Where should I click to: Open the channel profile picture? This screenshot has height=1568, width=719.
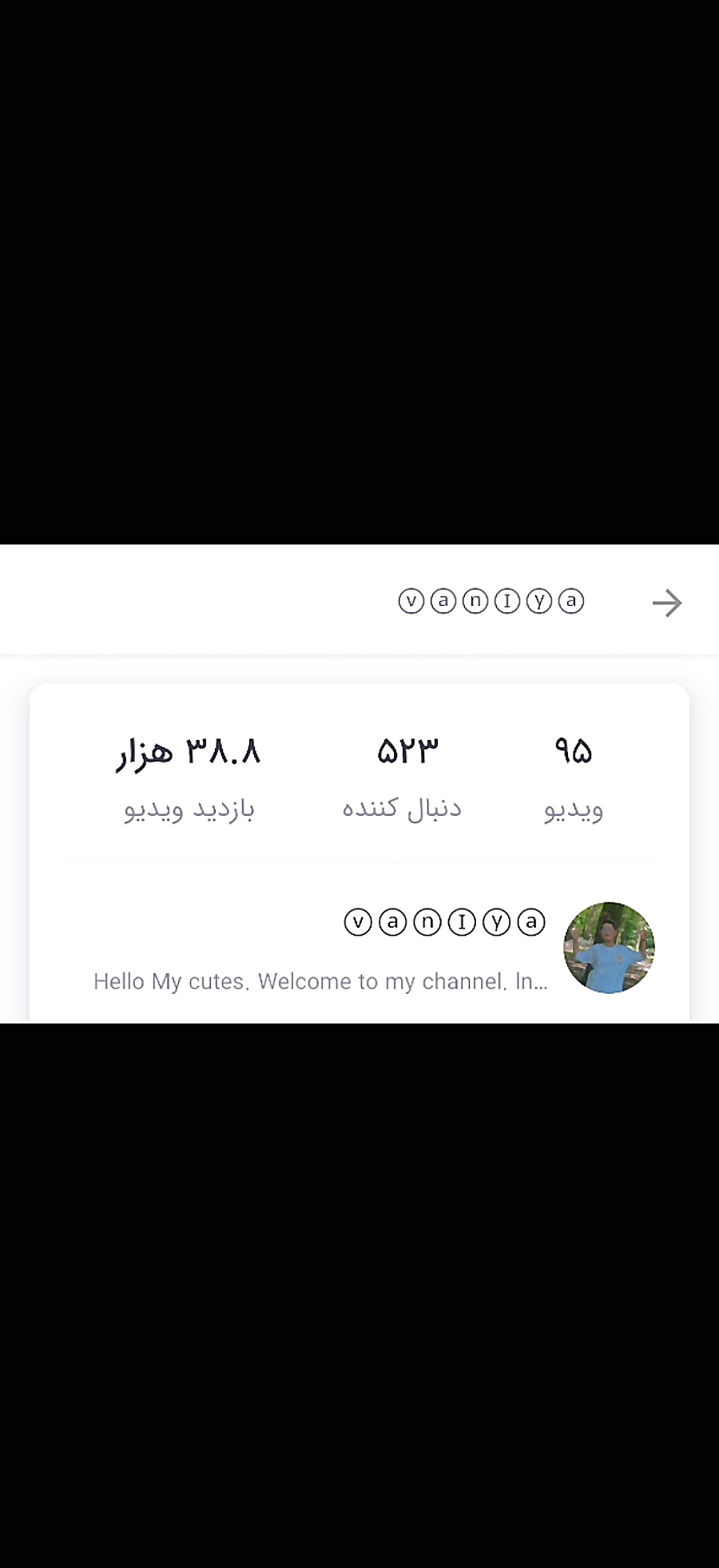[x=610, y=948]
